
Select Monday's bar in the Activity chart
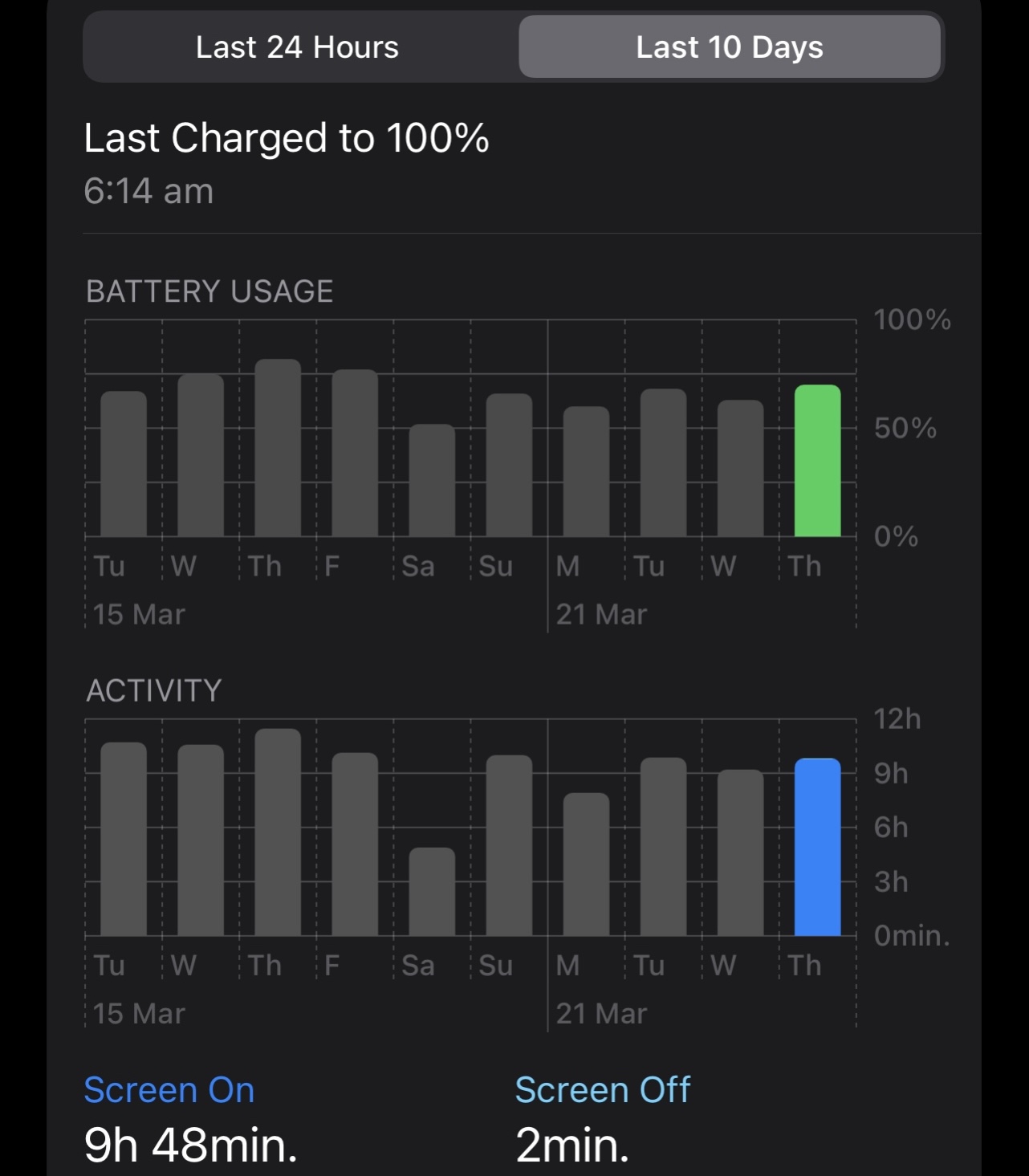coord(586,864)
